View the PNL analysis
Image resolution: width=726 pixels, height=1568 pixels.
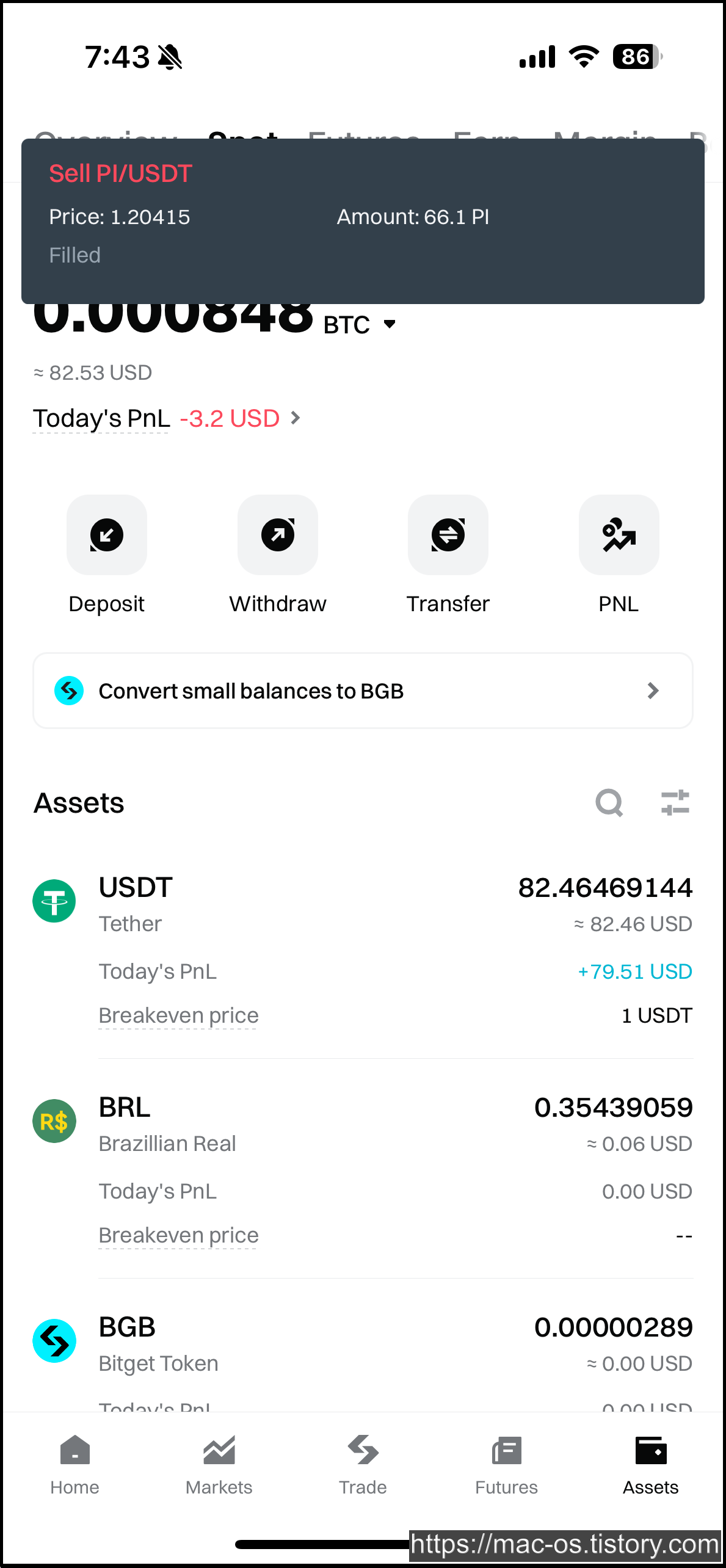click(619, 554)
